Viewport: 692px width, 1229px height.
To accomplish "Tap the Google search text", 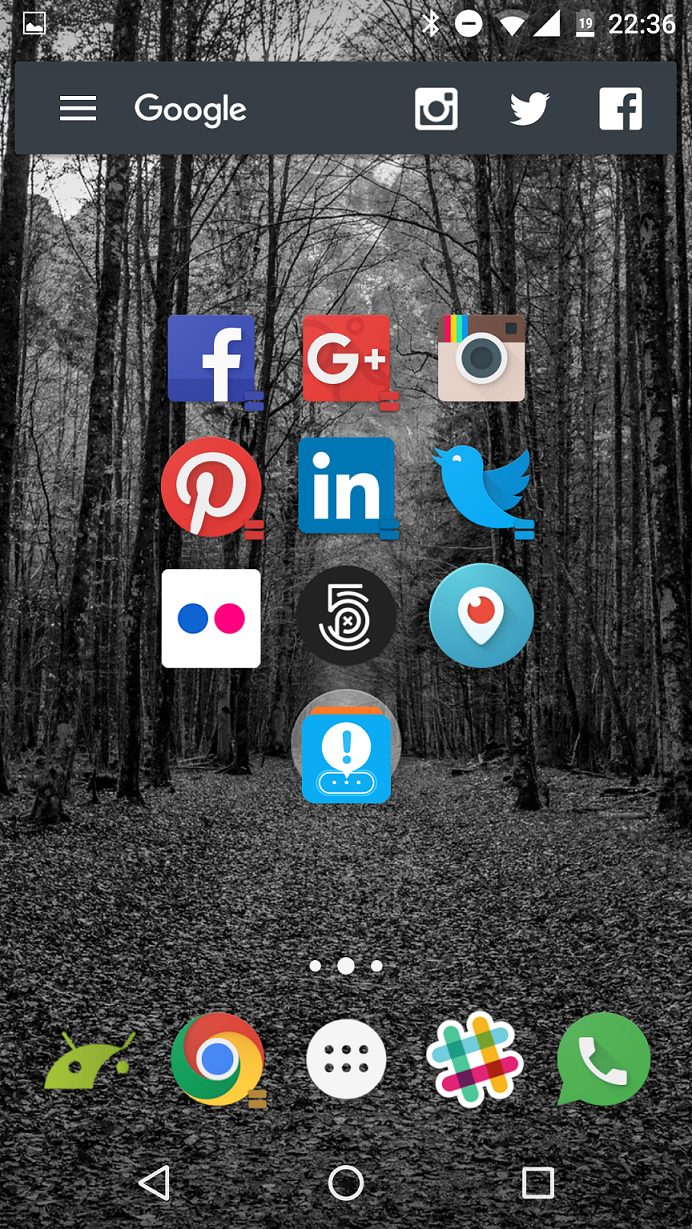I will 190,110.
